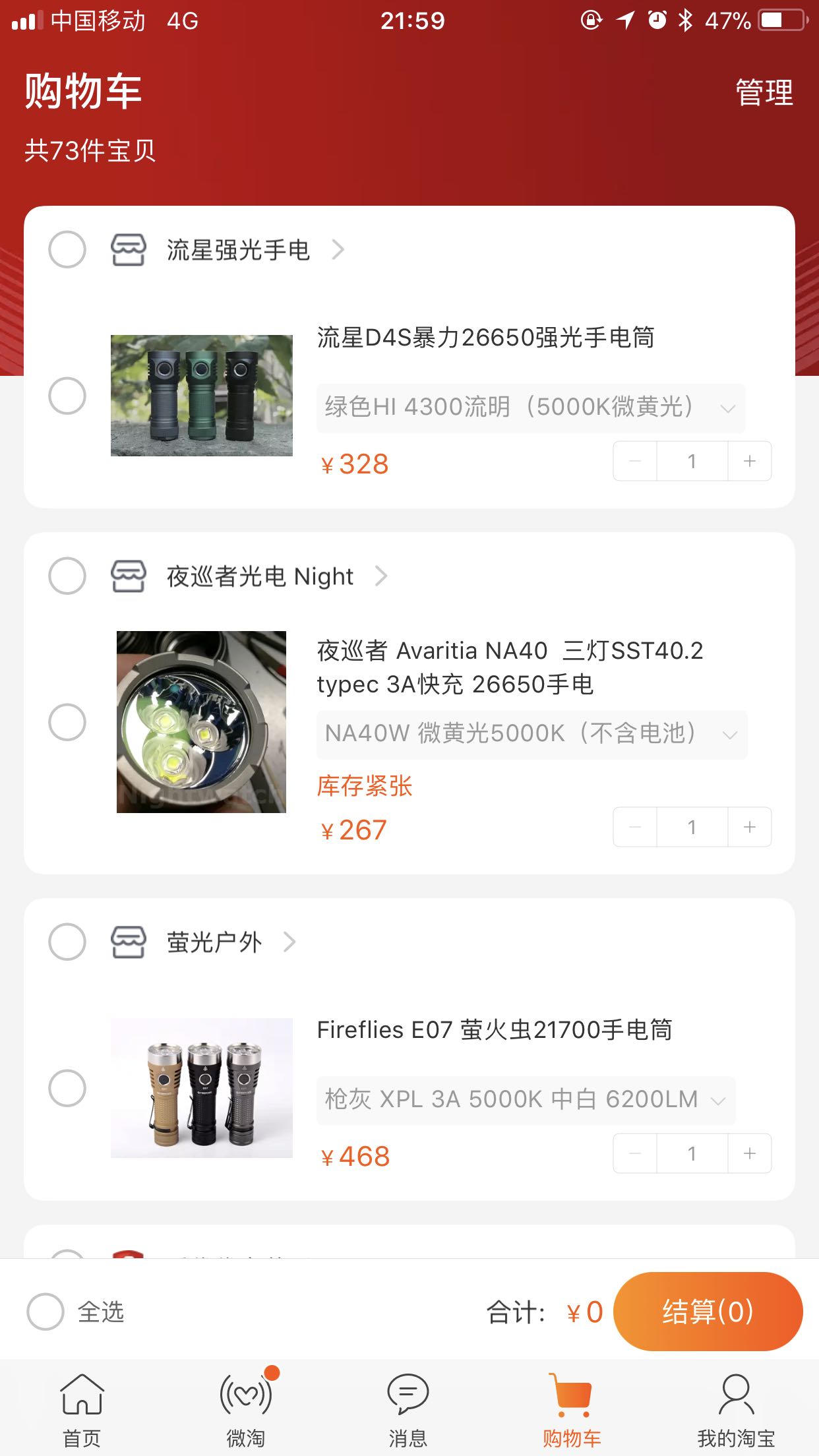Tap 结算 to check out
The height and width of the screenshot is (1456, 819).
click(708, 1312)
